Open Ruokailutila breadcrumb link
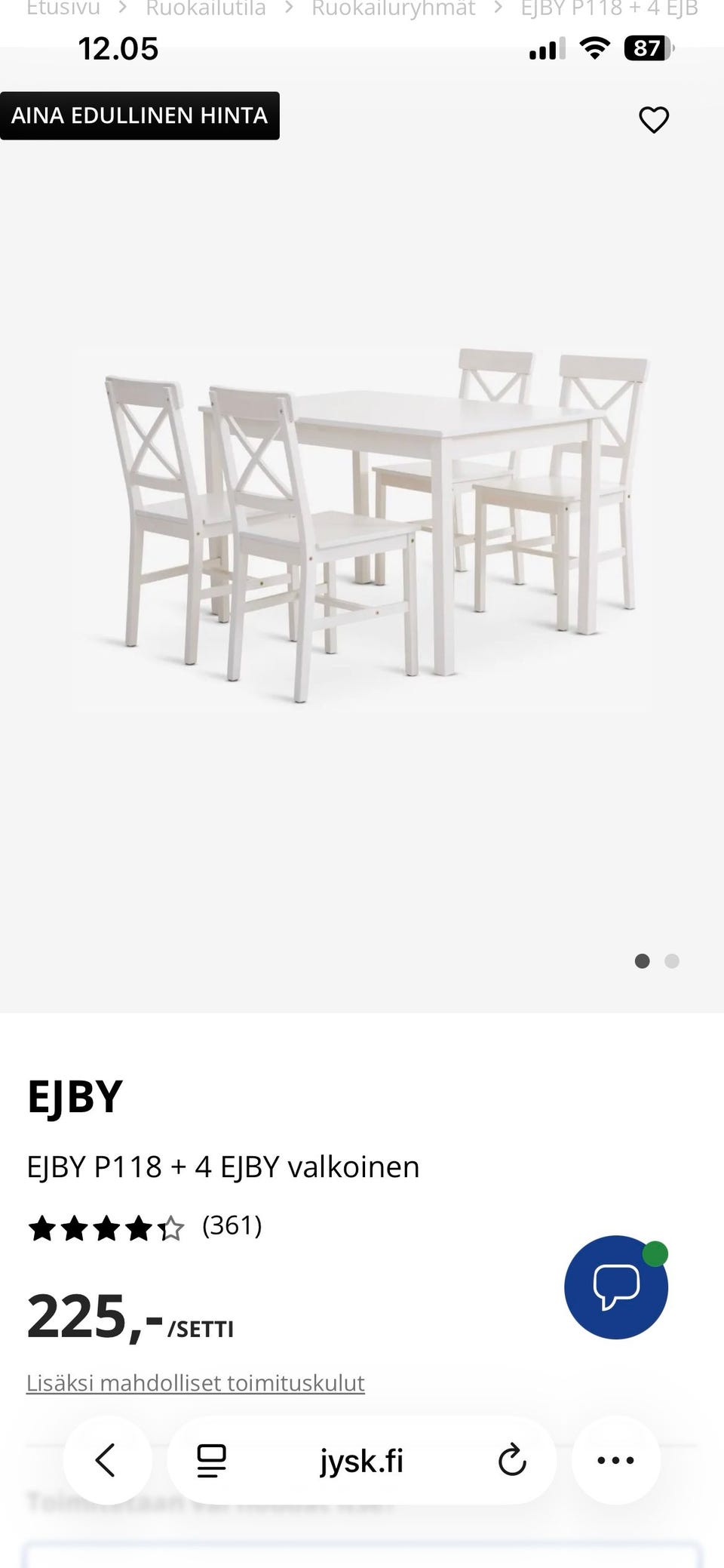 coord(206,9)
